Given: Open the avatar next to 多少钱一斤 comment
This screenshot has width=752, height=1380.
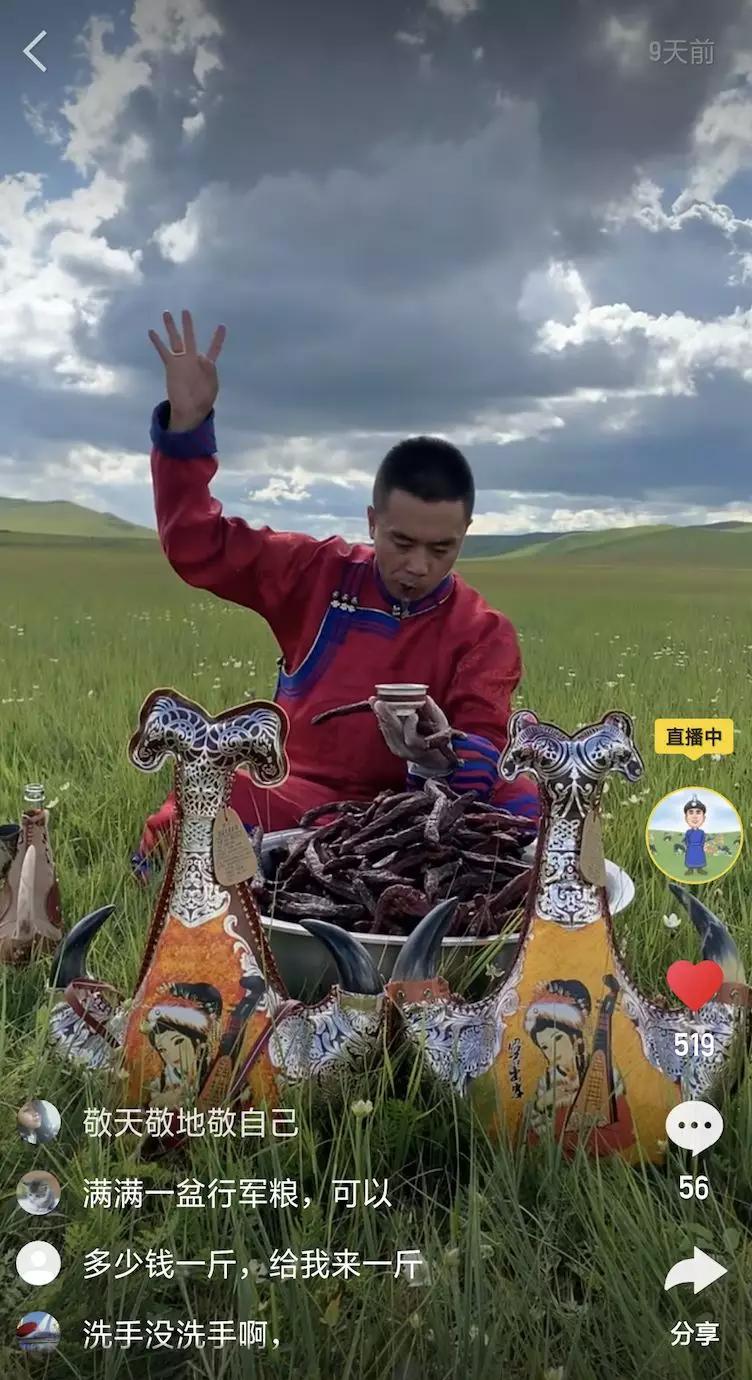Looking at the screenshot, I should coord(39,1263).
